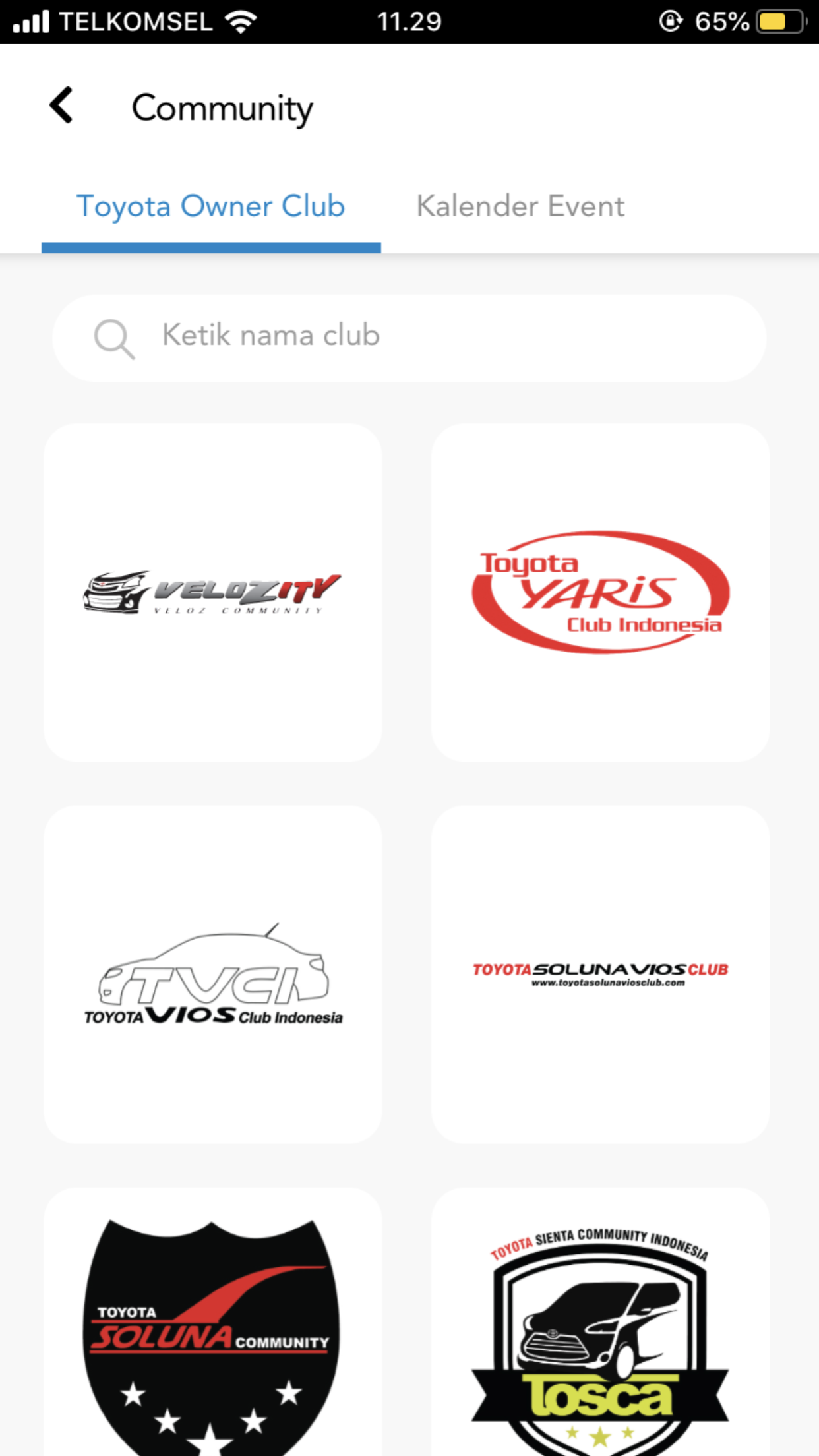Screen dimensions: 819x1456
Task: Select the Toyota Owner Club tab
Action: point(211,206)
